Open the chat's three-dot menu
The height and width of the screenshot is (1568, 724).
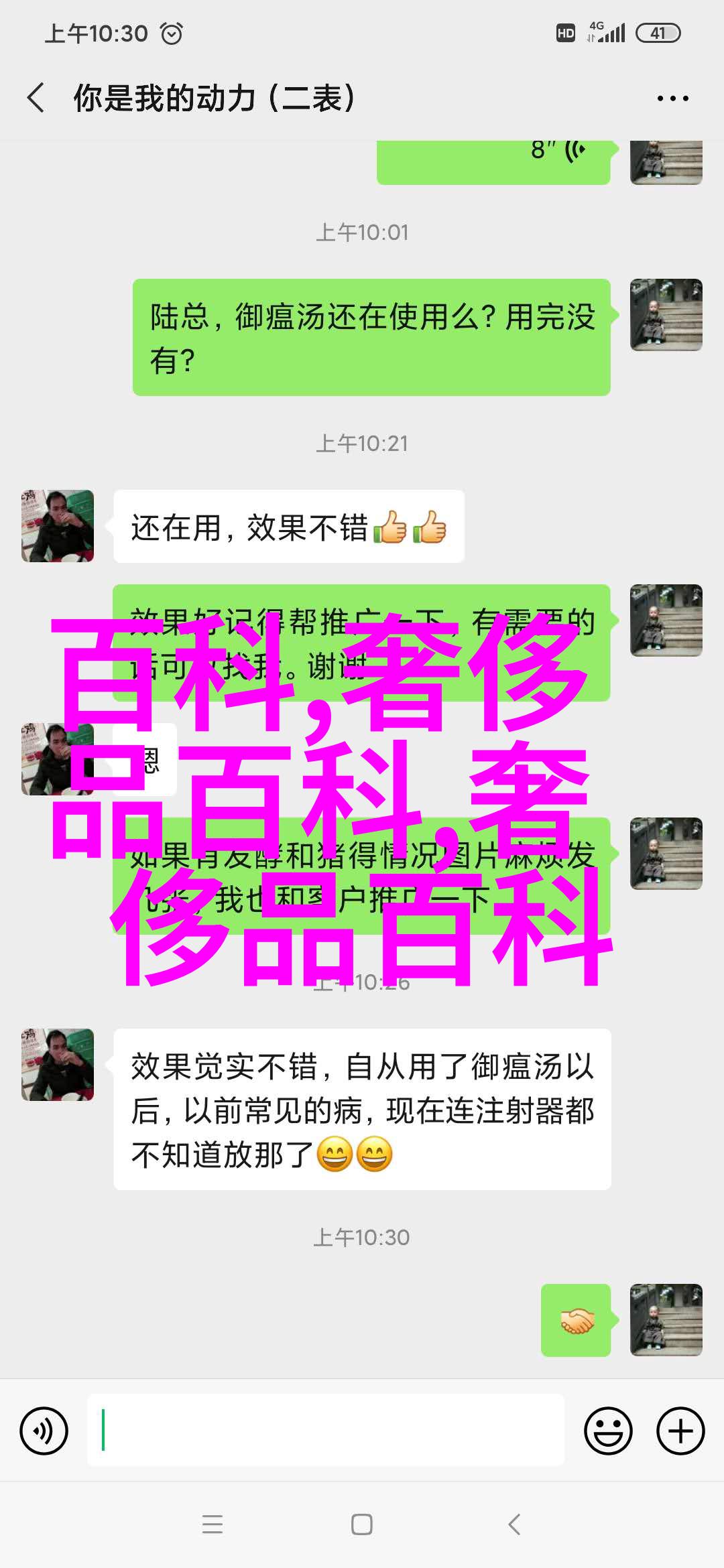672,99
